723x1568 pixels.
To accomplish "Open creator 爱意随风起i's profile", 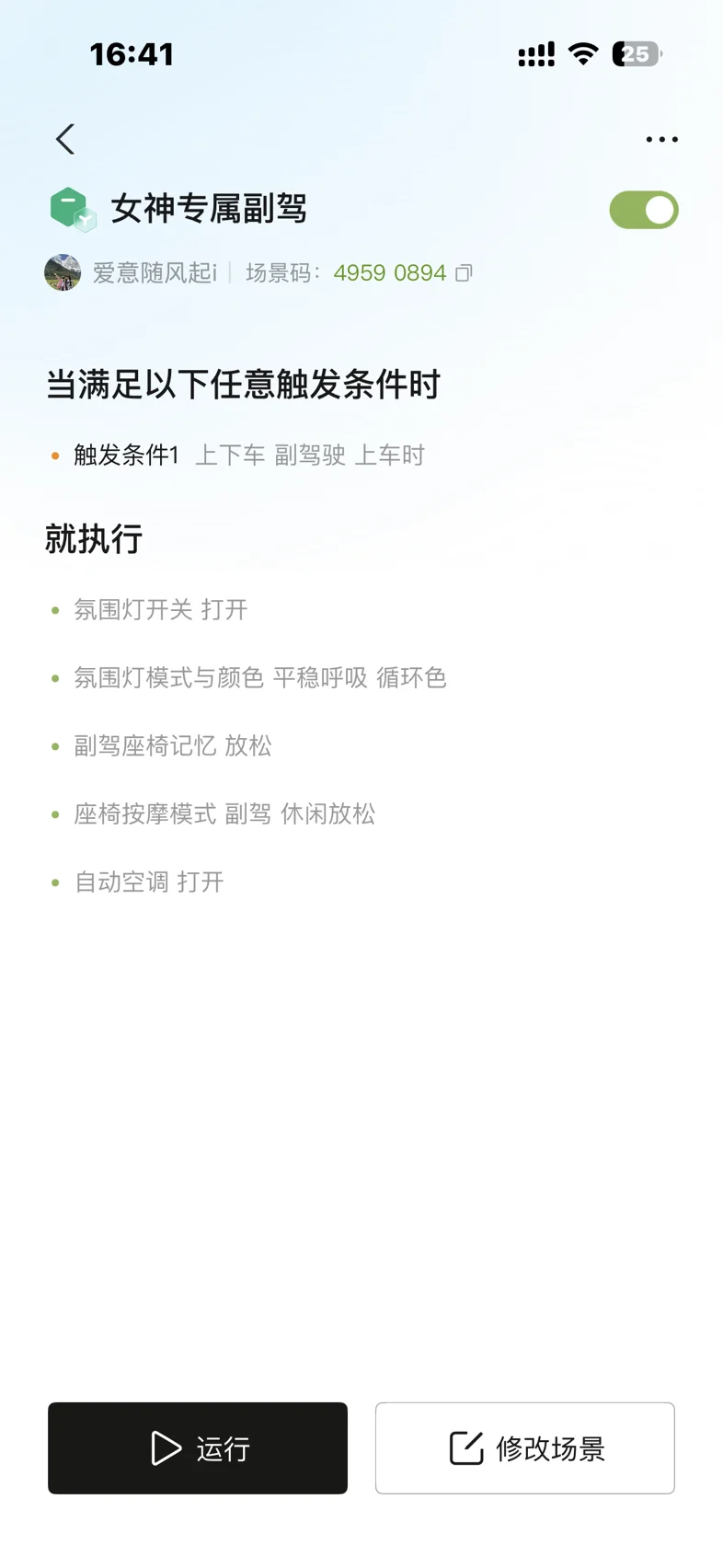I will click(131, 272).
